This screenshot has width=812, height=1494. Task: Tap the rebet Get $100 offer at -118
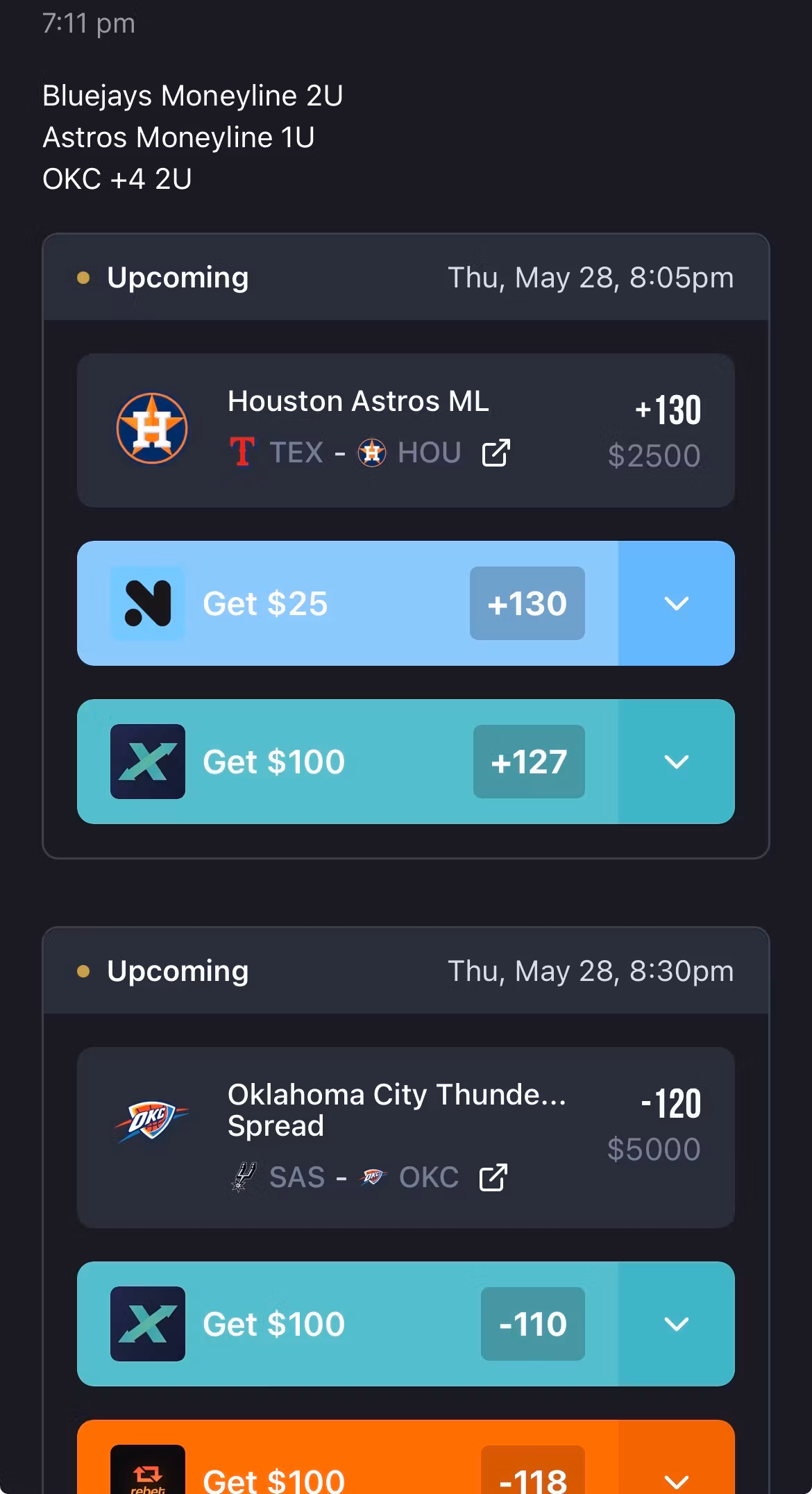[347, 1458]
